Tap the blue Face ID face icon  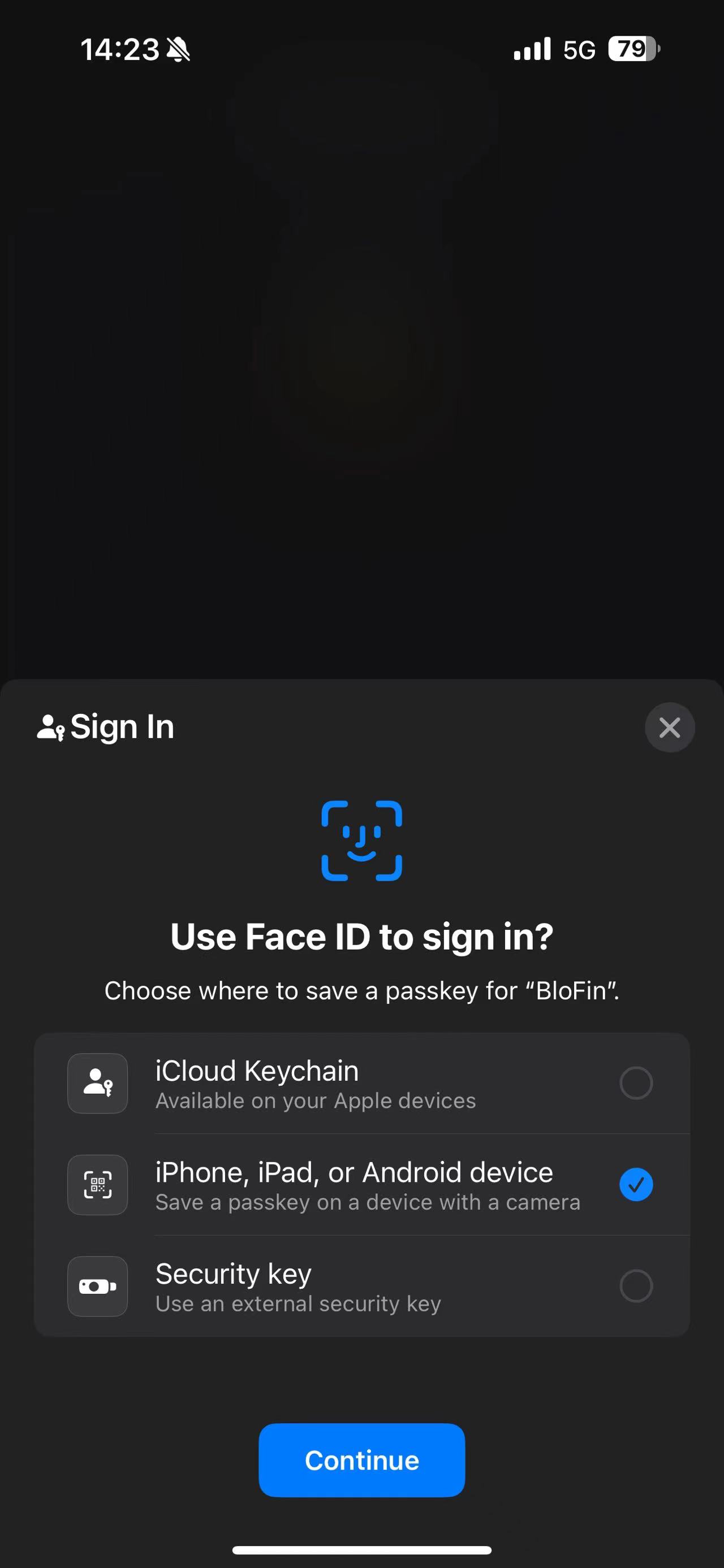click(x=361, y=840)
